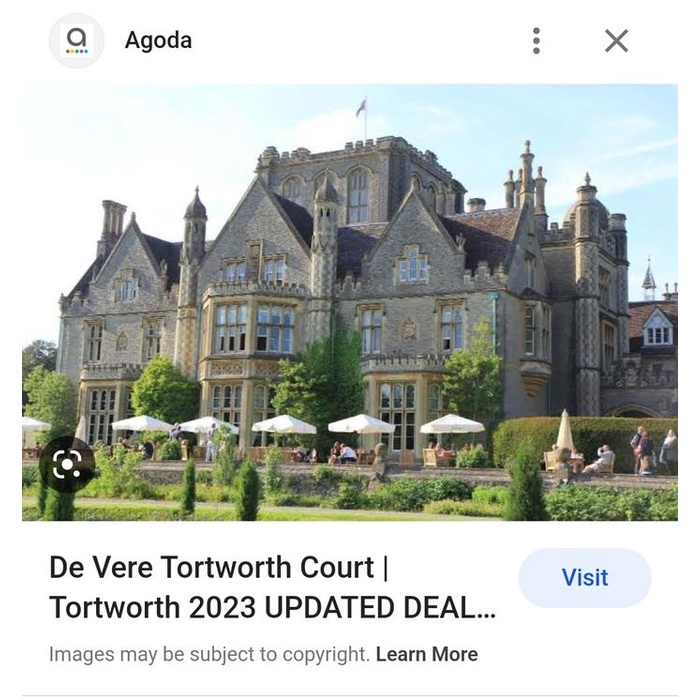The width and height of the screenshot is (700, 700).
Task: Open the three-dot overflow menu
Action: (536, 41)
